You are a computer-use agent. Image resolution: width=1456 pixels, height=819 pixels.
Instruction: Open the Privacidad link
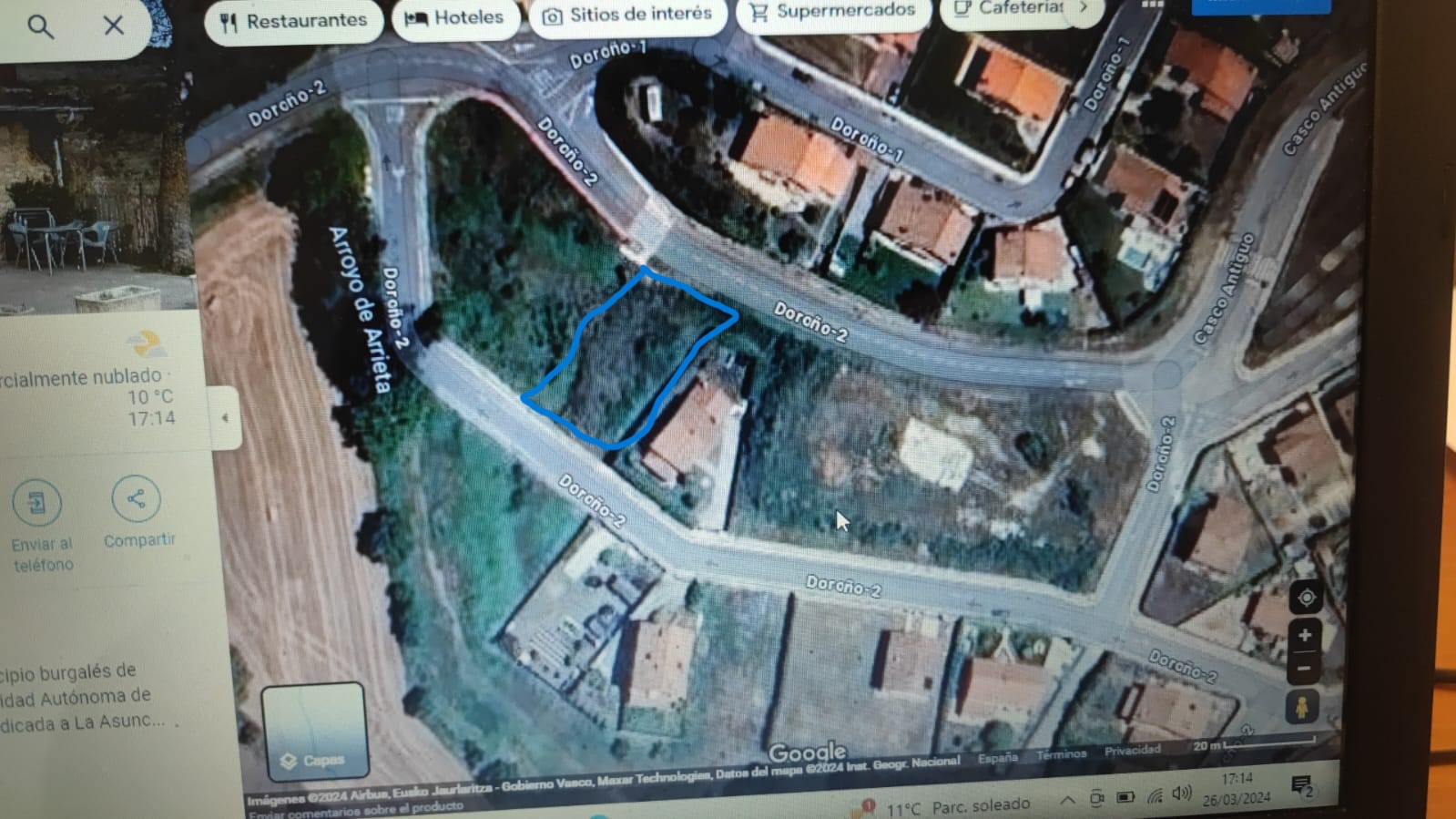[1132, 751]
